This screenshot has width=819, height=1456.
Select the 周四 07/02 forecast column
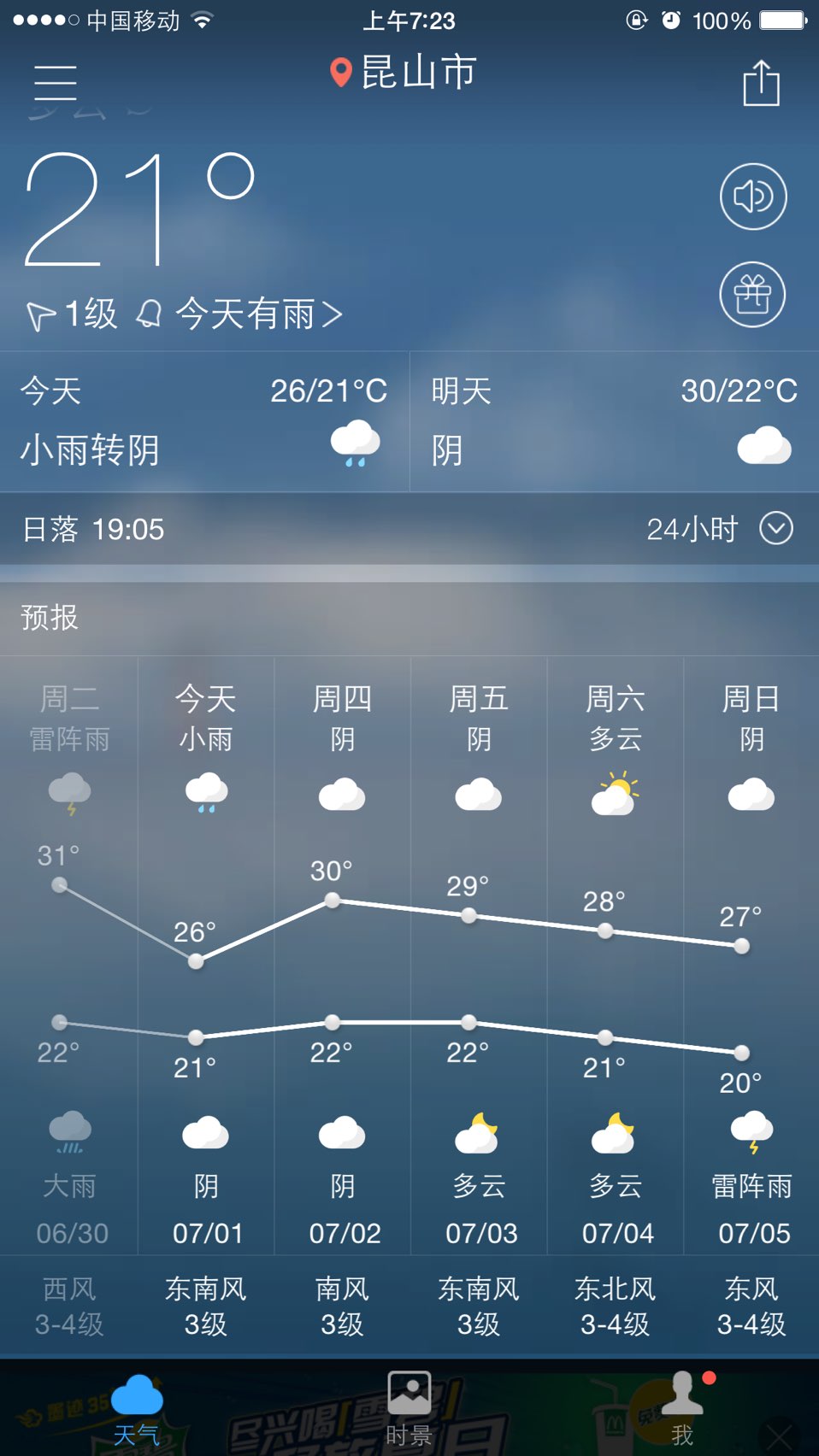342,957
